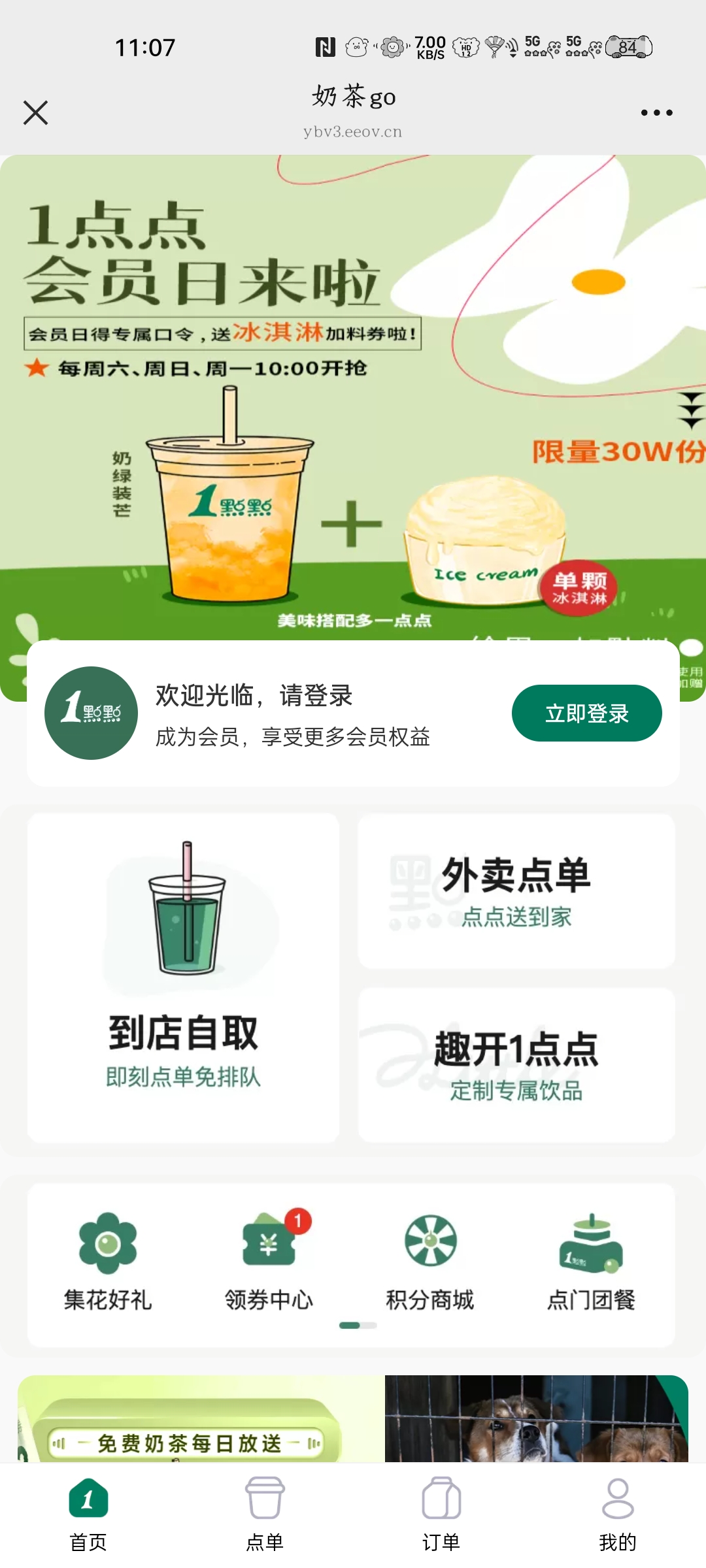Choose 到店自取 store pickup ordering

coord(183,977)
